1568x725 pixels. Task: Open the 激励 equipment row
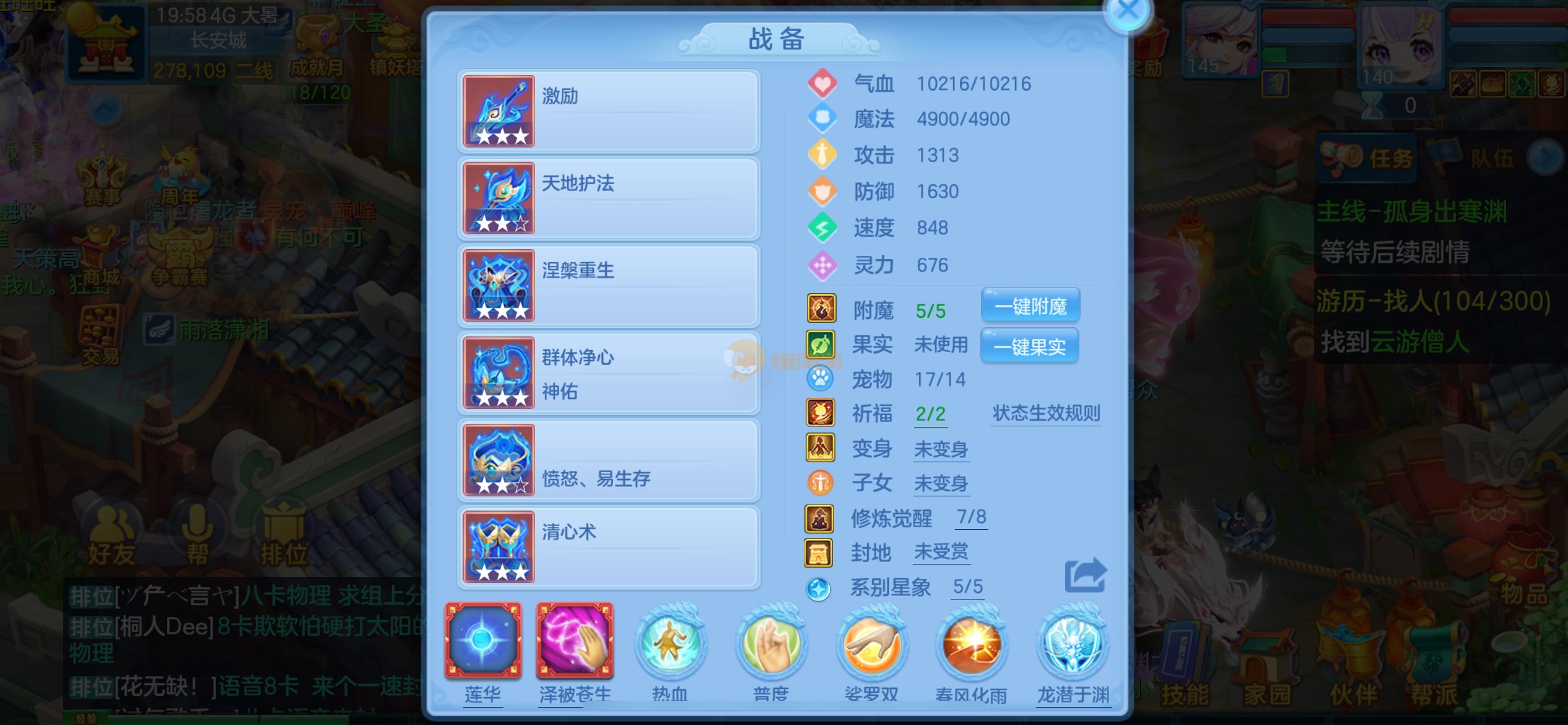pyautogui.click(x=609, y=112)
